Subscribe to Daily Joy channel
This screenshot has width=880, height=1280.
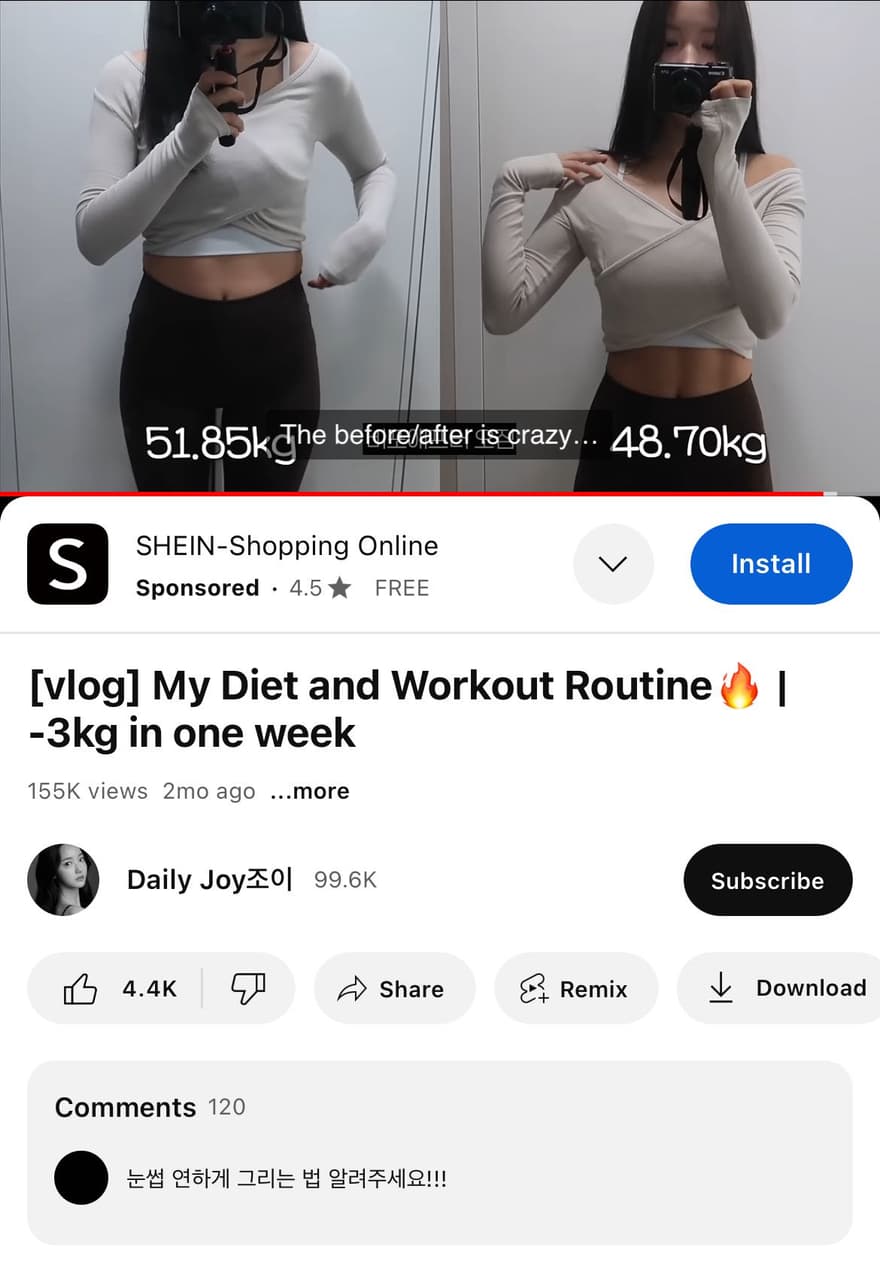767,880
